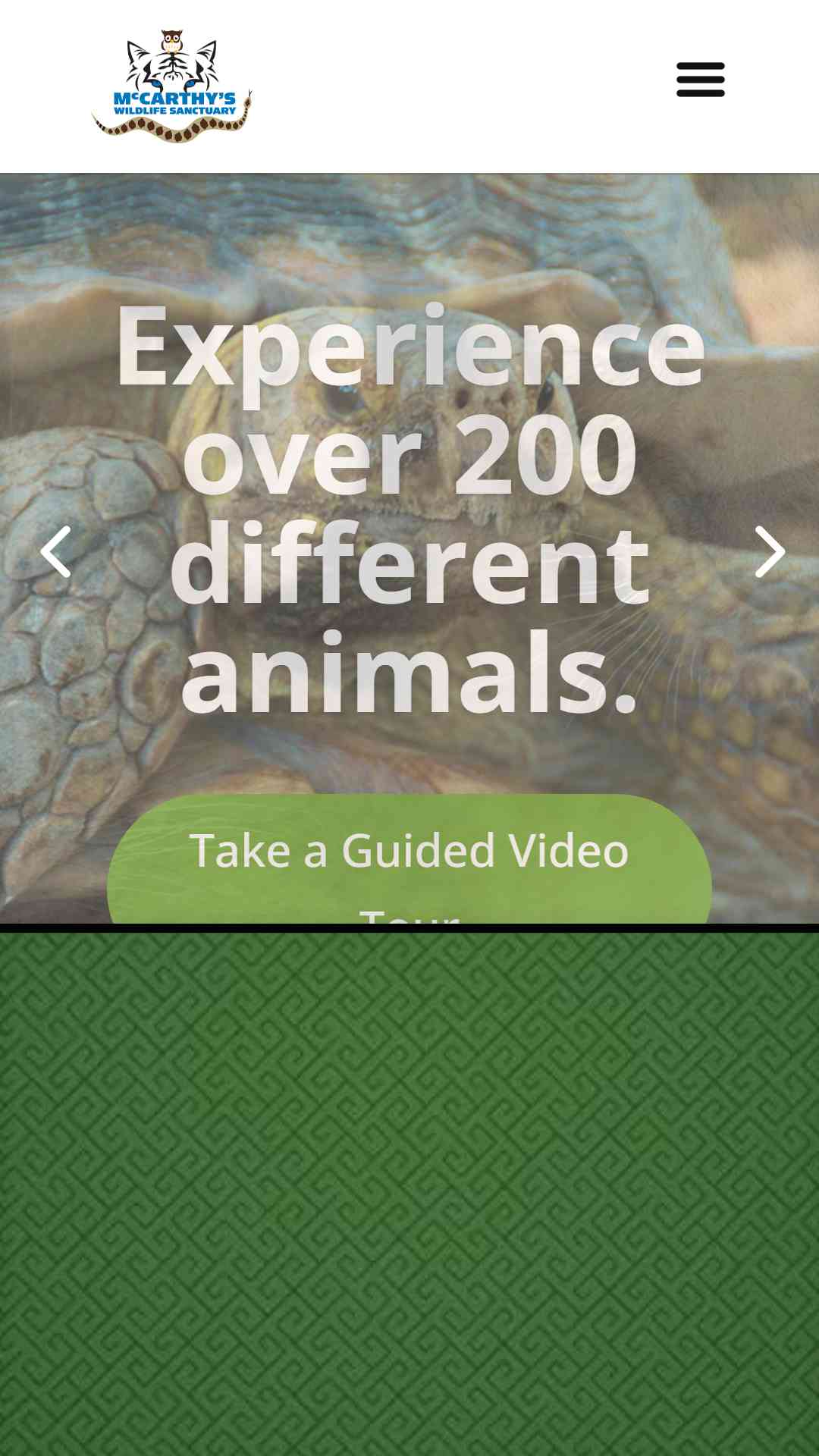Screen dimensions: 819x1456
Task: Tap Take a Guided Video Tour
Action: point(409,859)
